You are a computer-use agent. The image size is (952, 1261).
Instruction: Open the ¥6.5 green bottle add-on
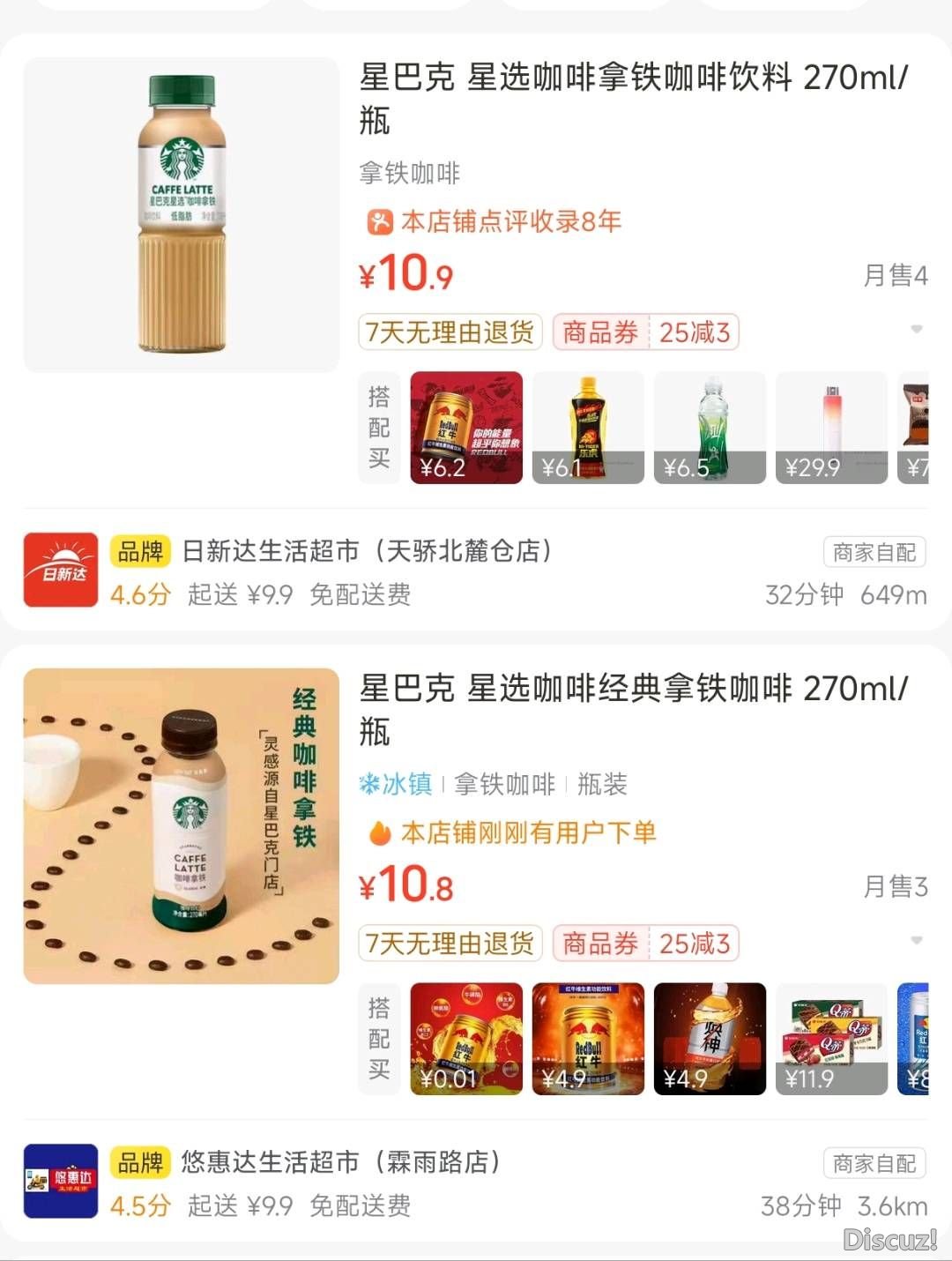[x=710, y=428]
